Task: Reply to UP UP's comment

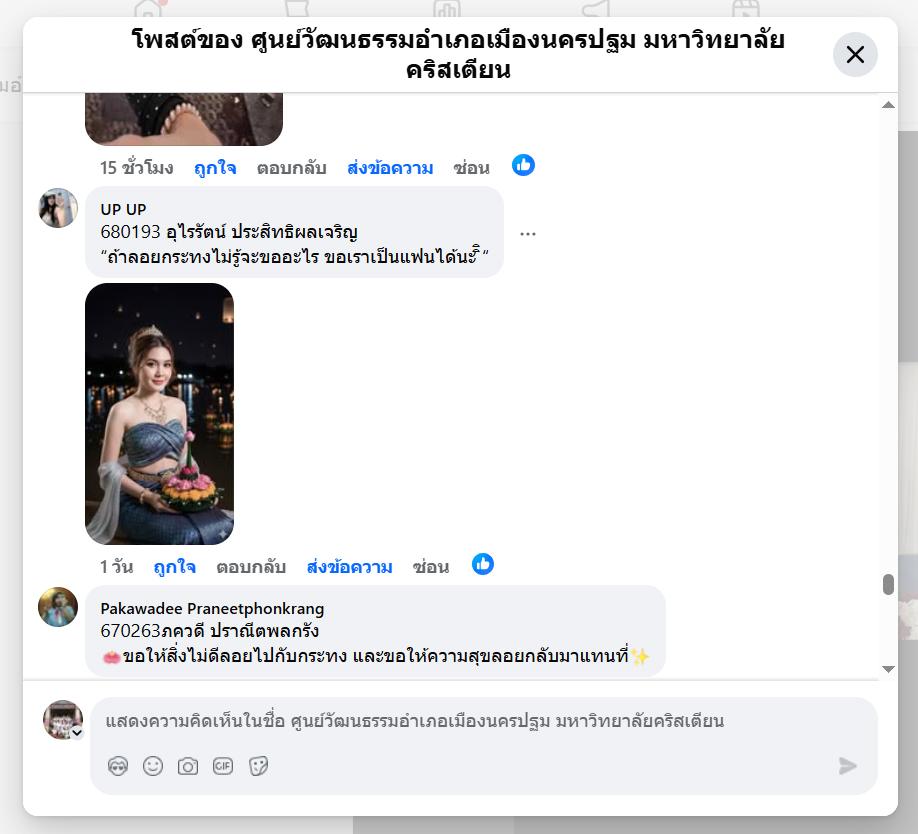Action: 251,567
